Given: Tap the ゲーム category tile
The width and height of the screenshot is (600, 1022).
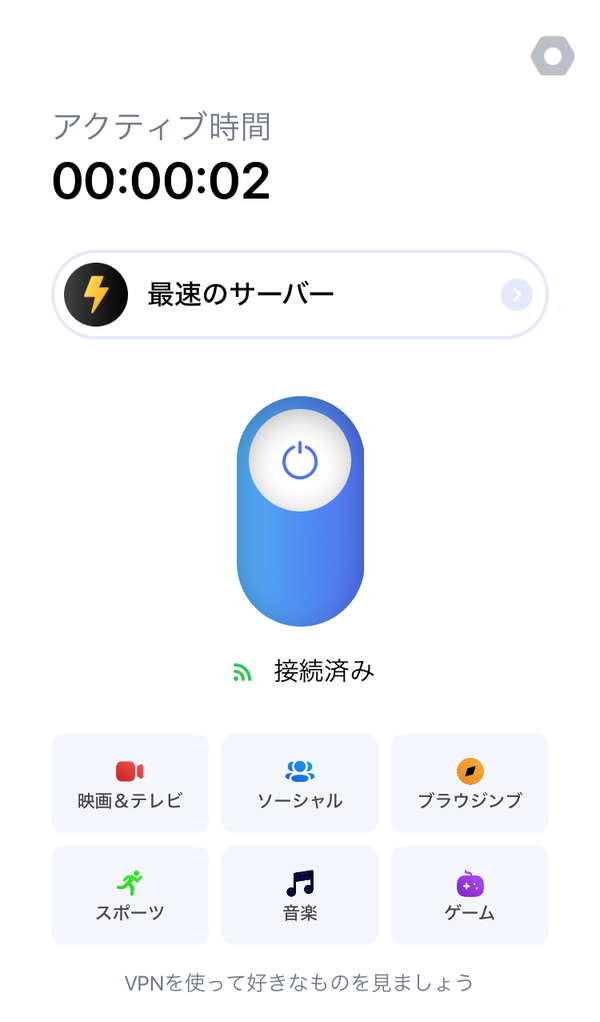Looking at the screenshot, I should pos(470,896).
